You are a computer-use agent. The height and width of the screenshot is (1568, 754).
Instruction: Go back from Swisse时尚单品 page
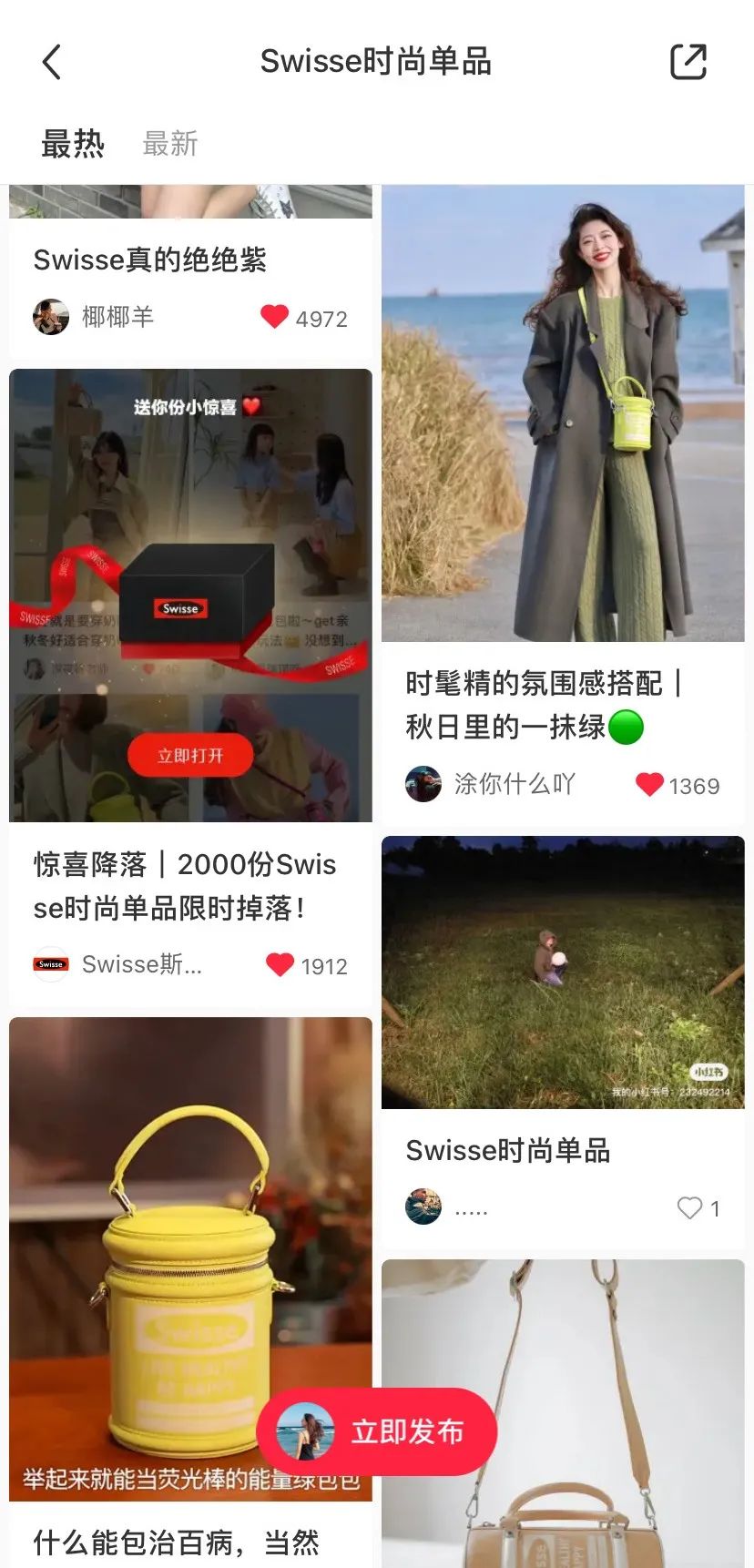[x=52, y=62]
